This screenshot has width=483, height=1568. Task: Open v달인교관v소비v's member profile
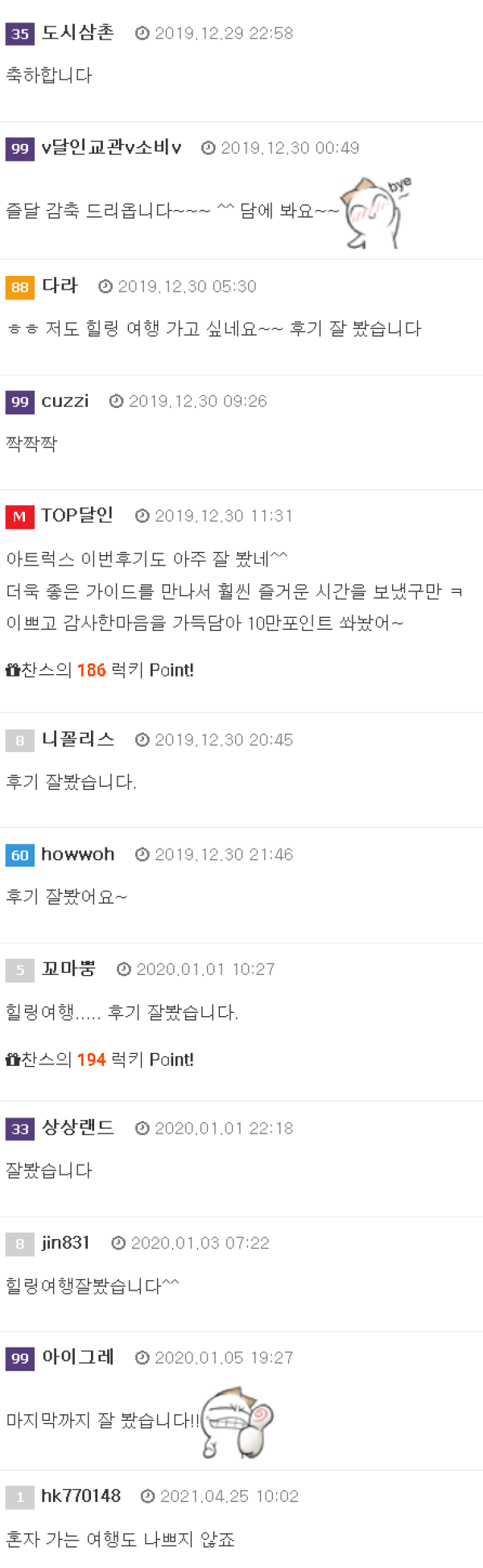pyautogui.click(x=111, y=148)
